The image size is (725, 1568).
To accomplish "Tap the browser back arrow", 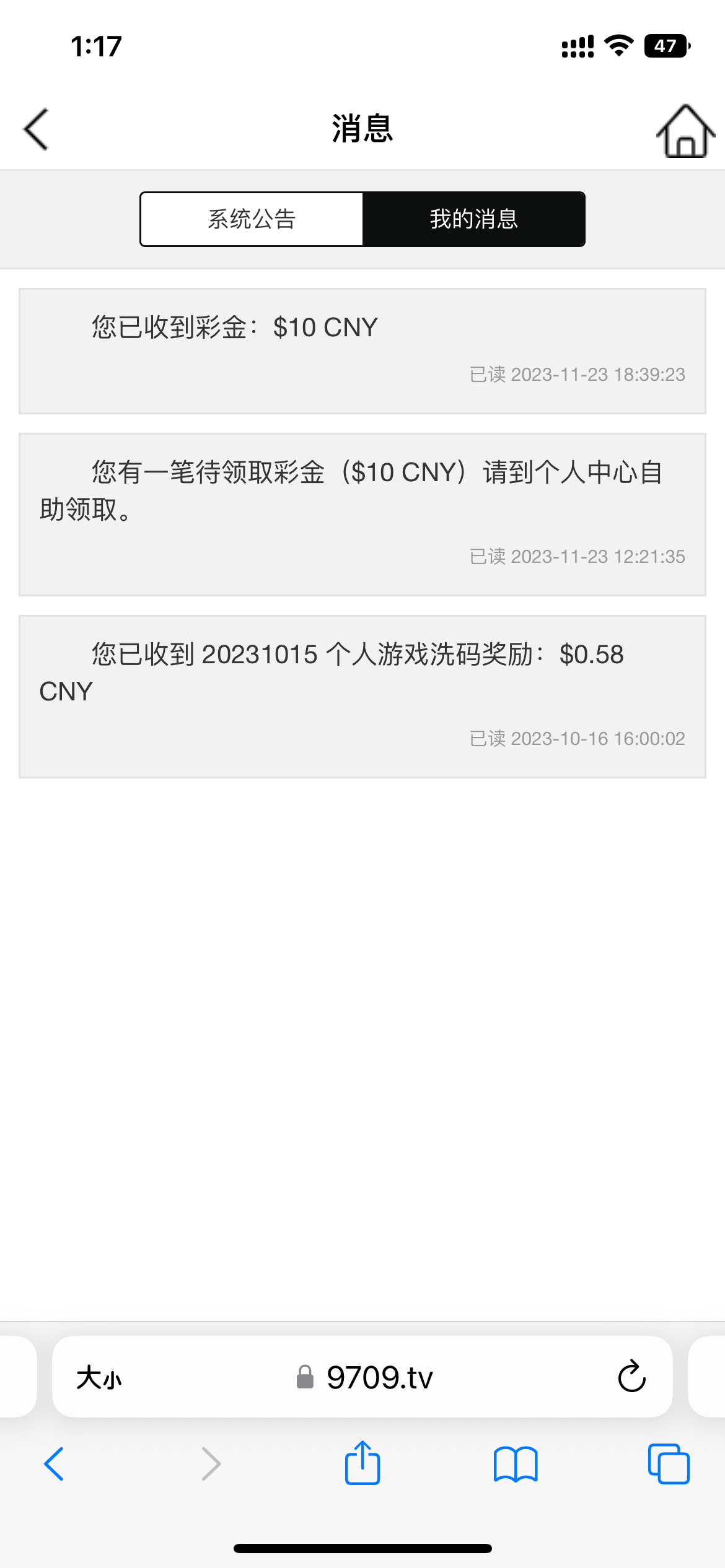I will tap(55, 1464).
